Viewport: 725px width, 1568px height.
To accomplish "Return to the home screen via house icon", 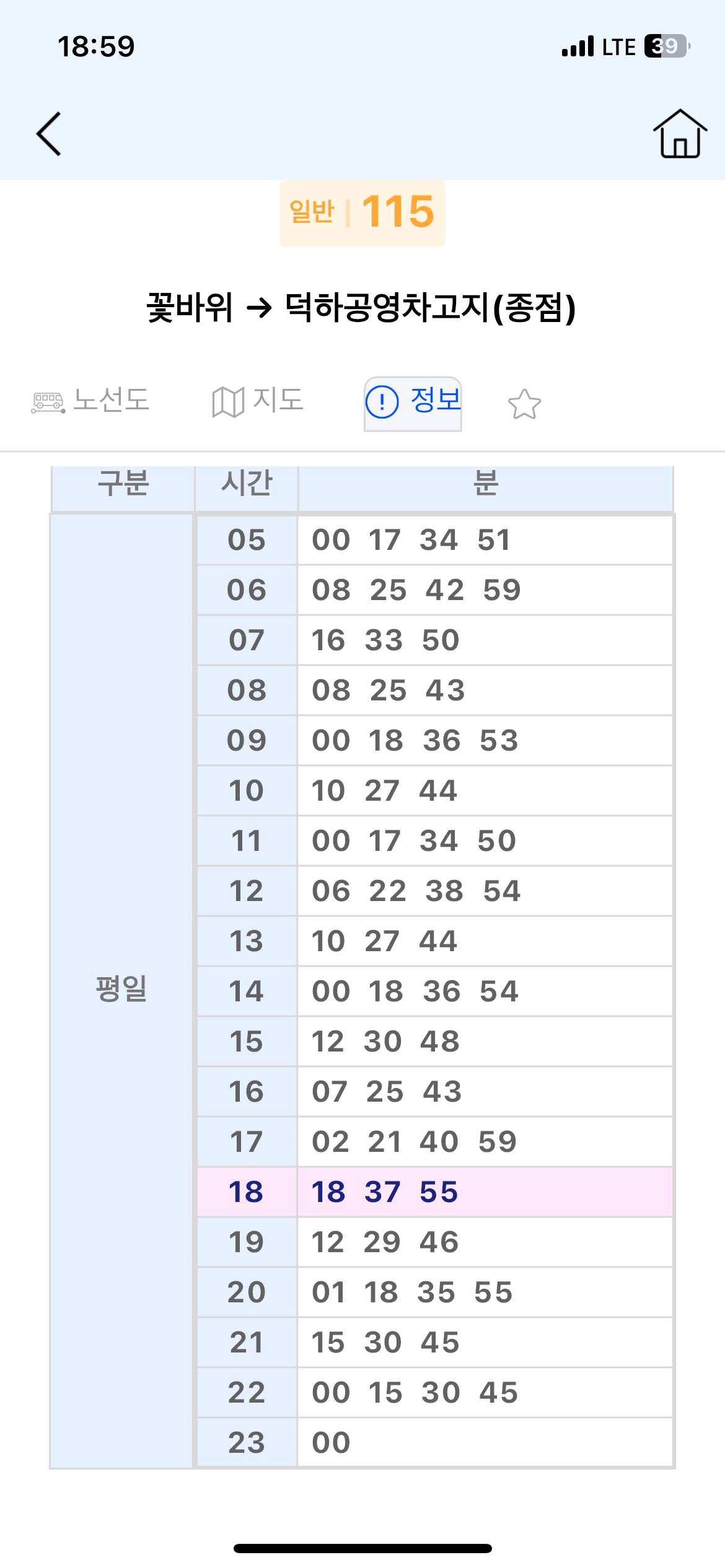I will 680,134.
